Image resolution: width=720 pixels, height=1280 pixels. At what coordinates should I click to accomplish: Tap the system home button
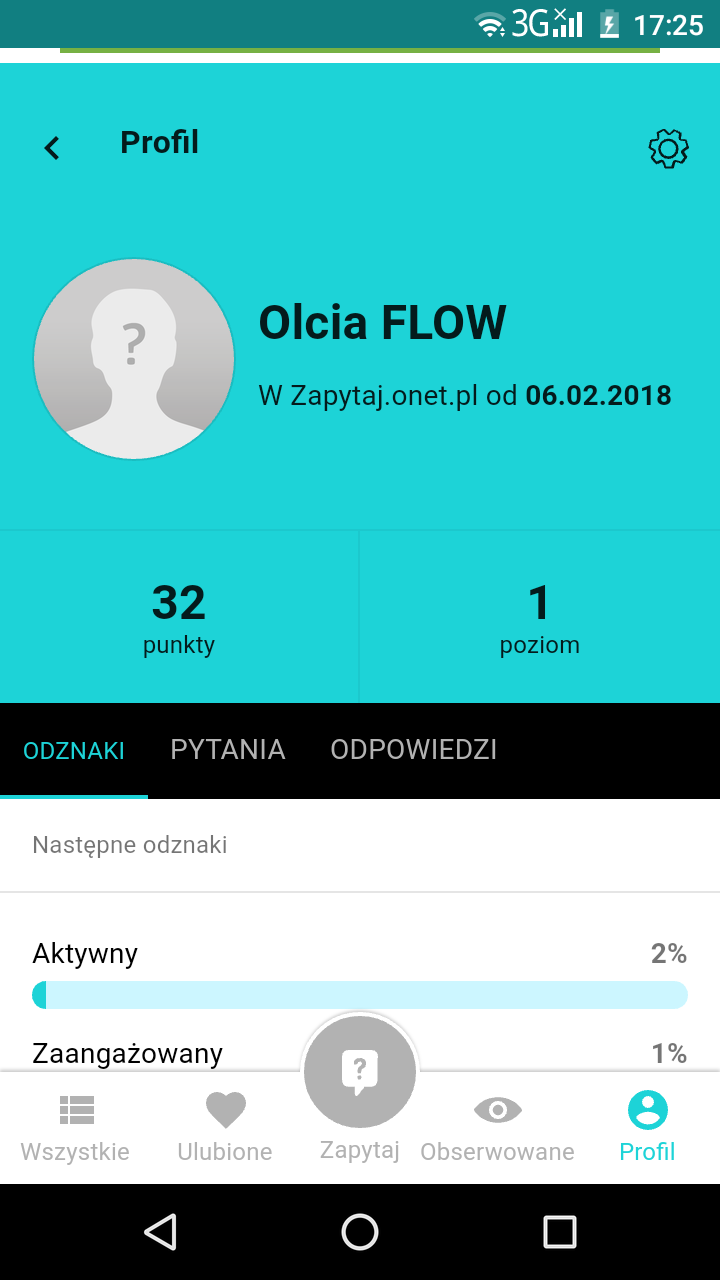360,1232
